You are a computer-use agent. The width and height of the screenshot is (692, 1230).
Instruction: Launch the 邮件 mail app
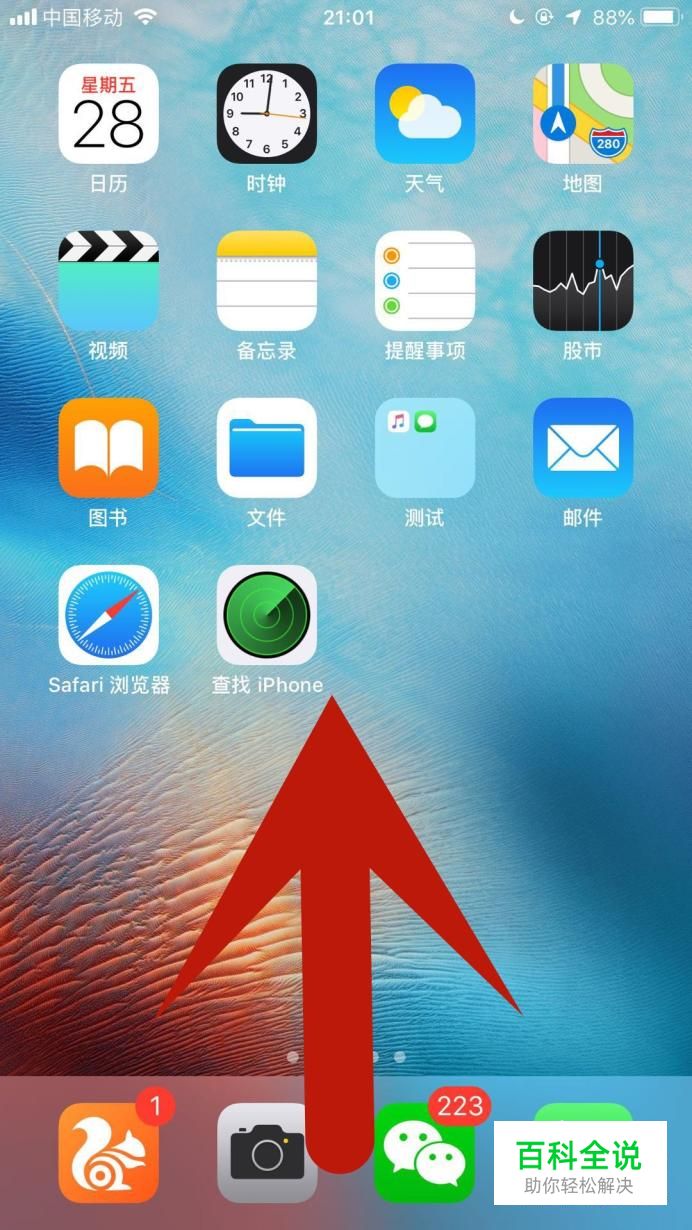(x=582, y=448)
